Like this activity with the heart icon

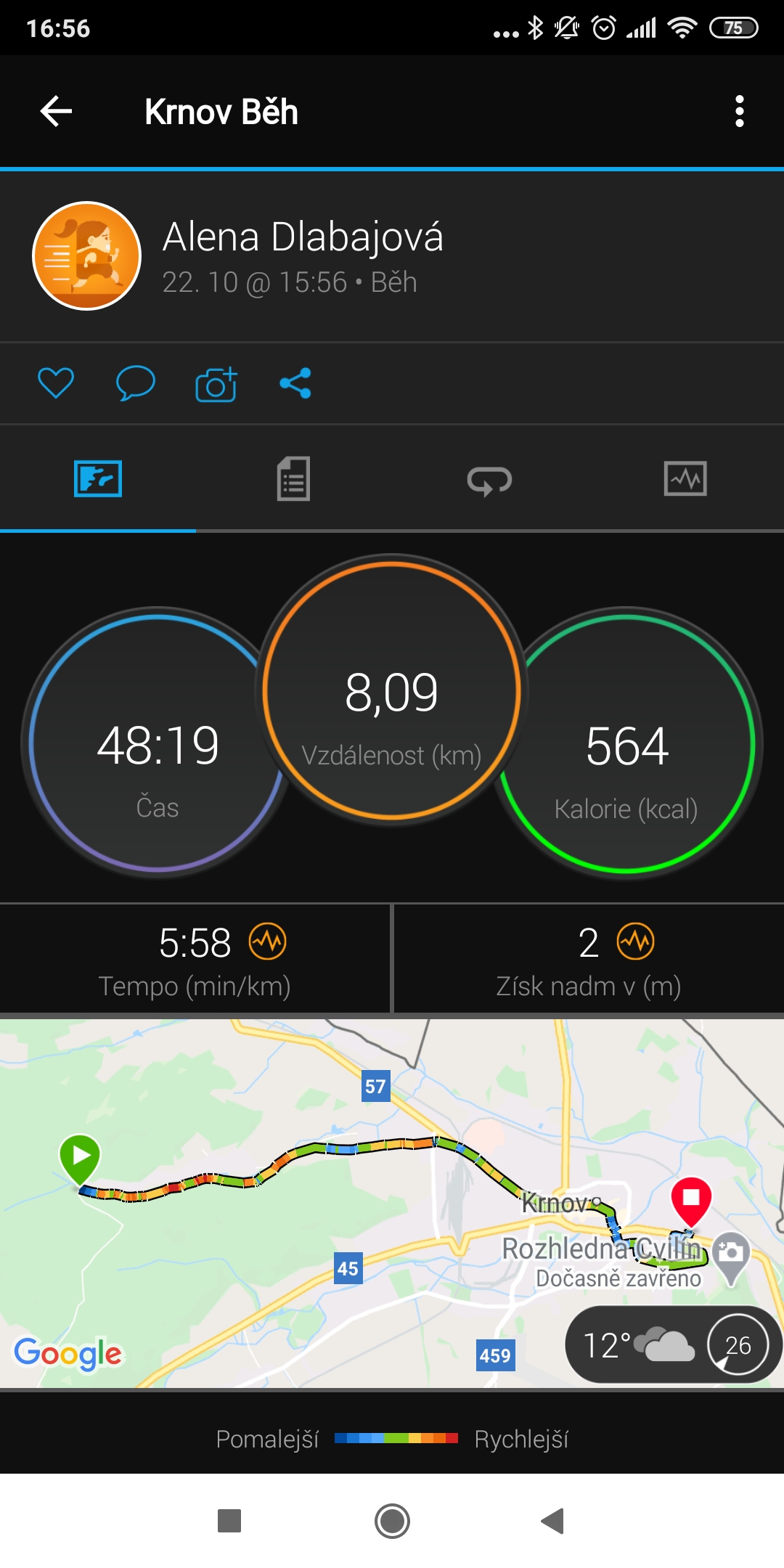pyautogui.click(x=56, y=383)
